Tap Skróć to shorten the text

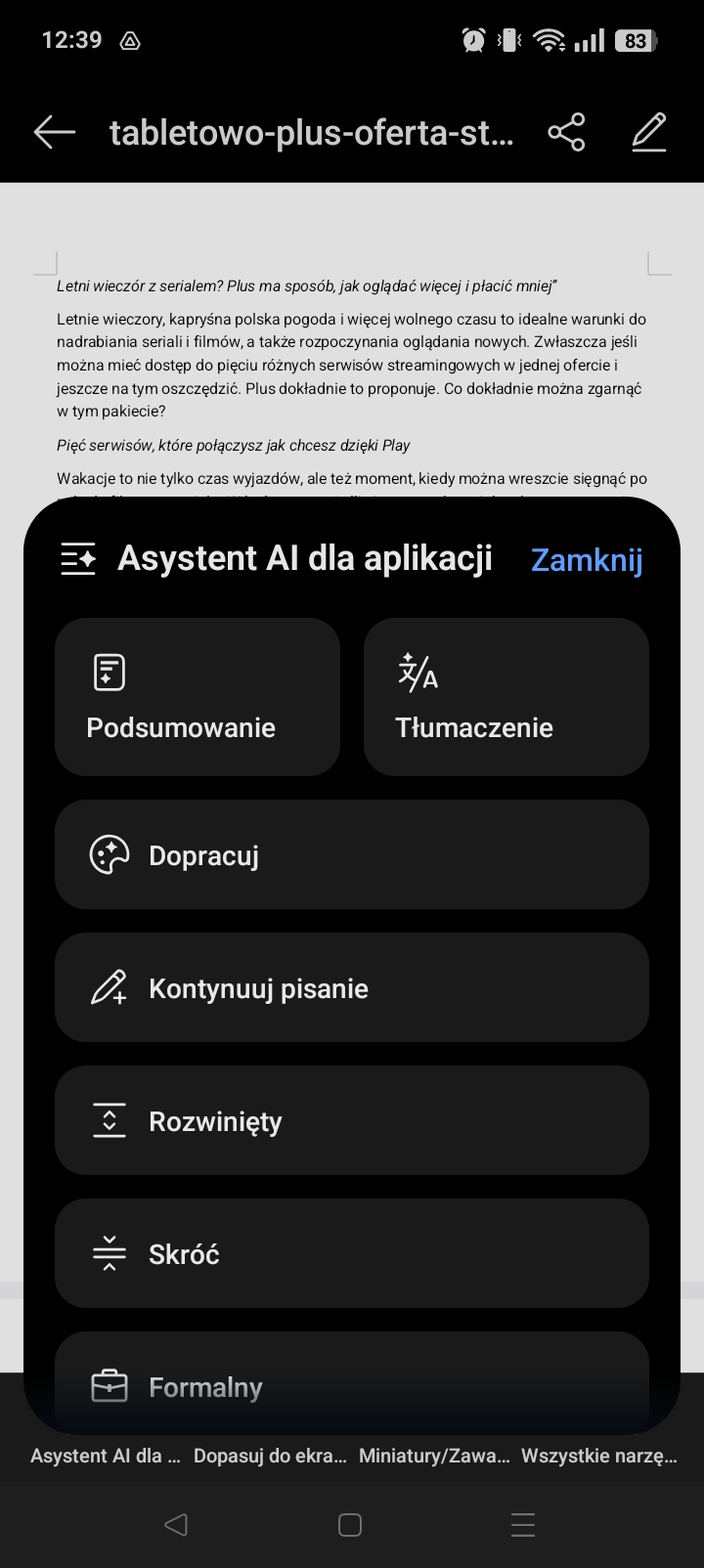tap(352, 1253)
